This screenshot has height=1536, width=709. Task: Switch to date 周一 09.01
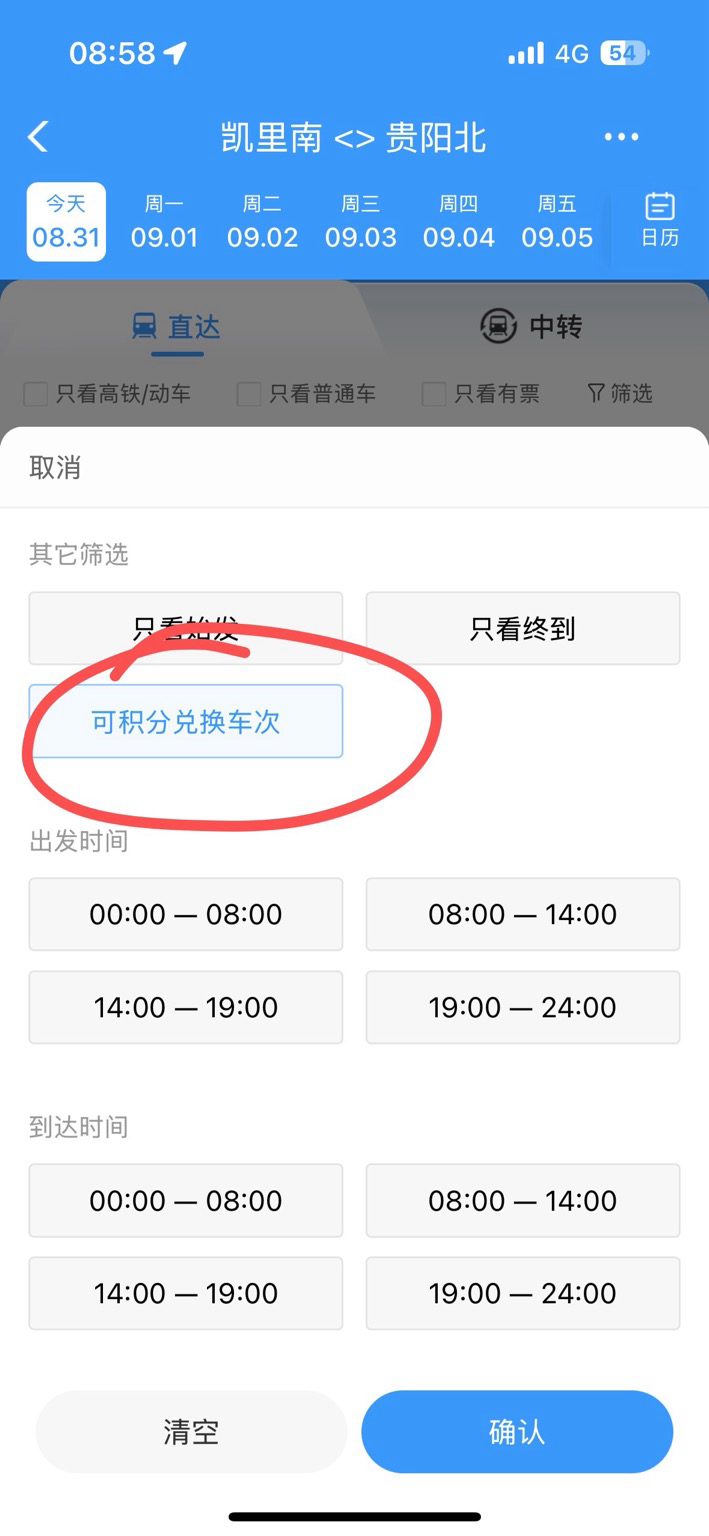164,222
